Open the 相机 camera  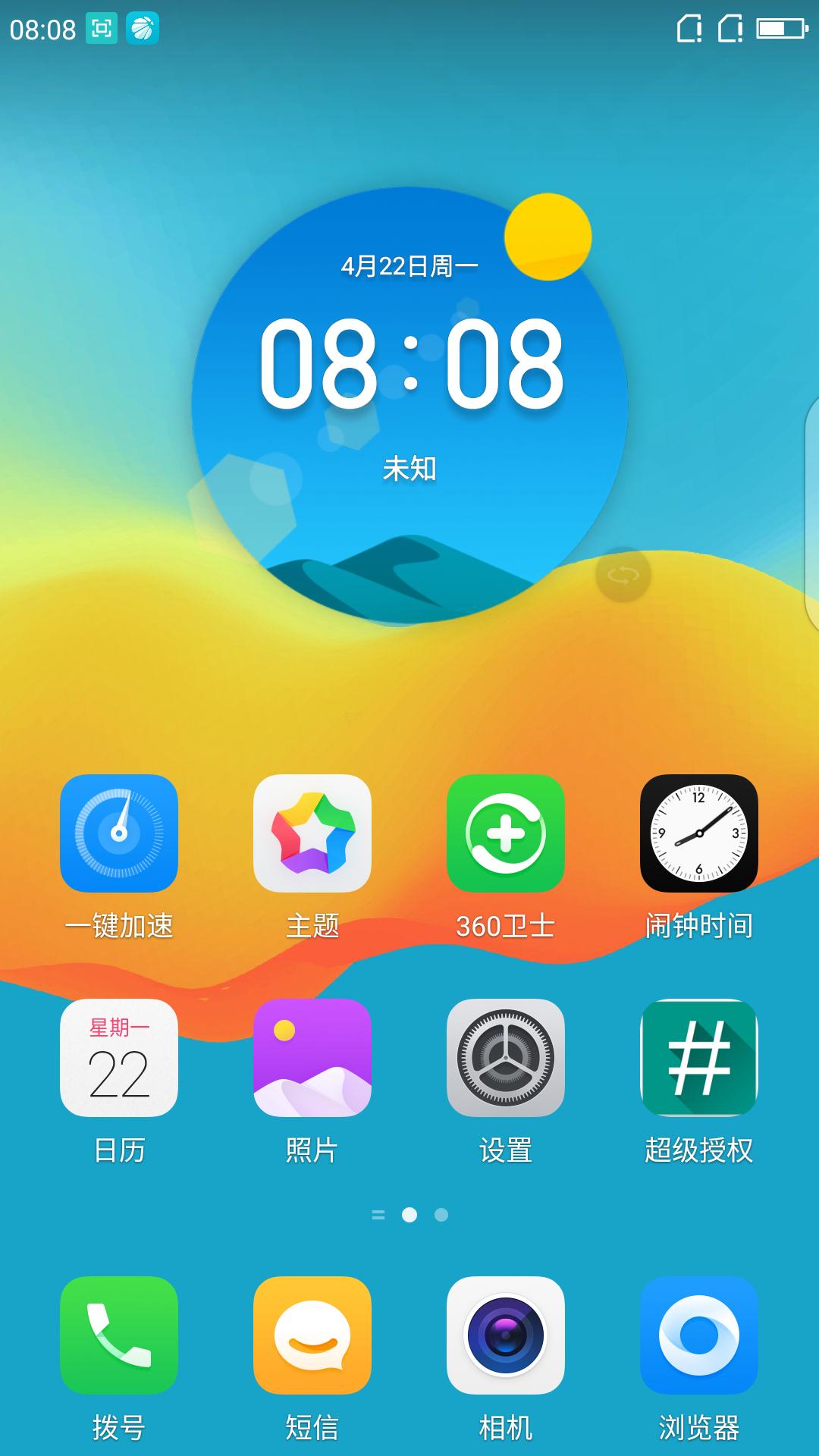point(506,1335)
